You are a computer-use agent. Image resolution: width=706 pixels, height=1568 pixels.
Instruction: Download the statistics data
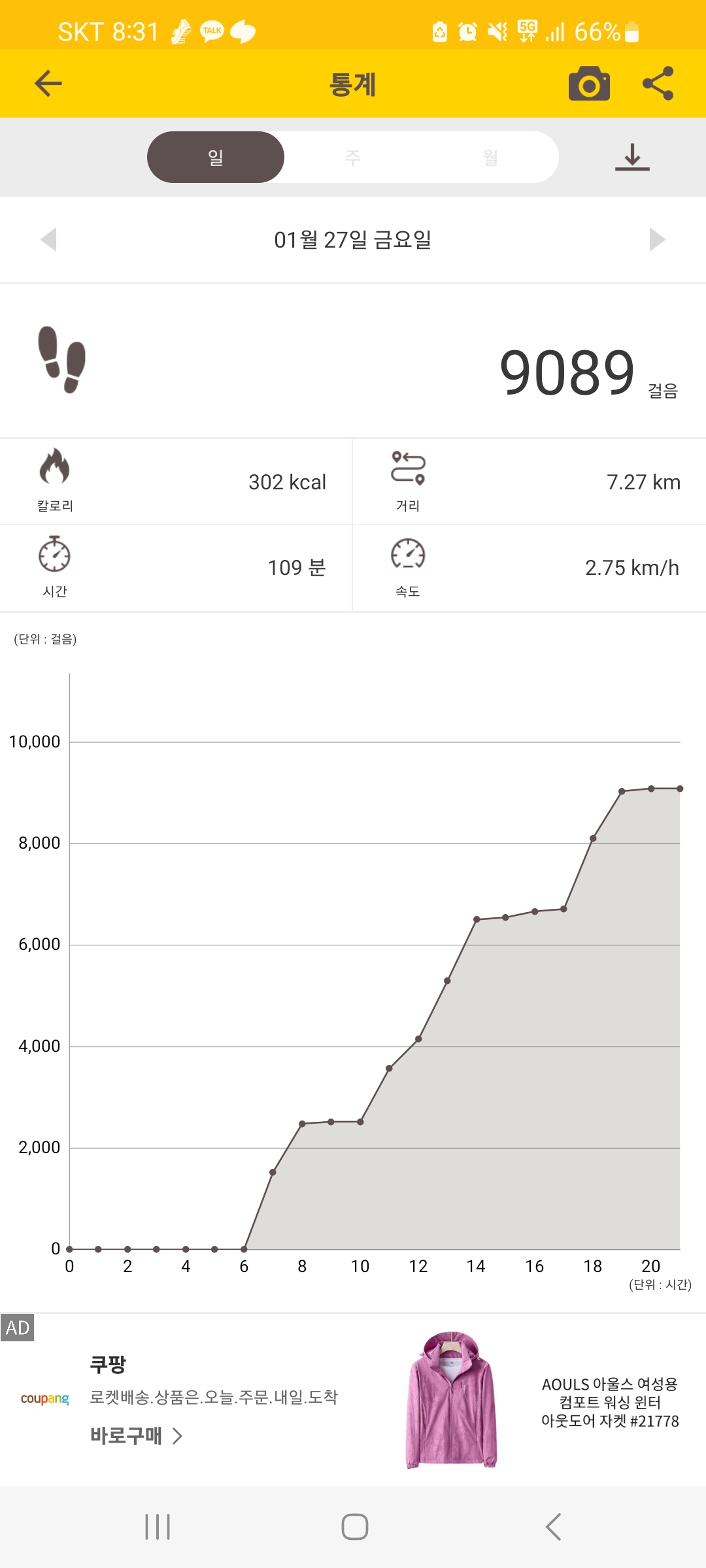click(x=632, y=157)
